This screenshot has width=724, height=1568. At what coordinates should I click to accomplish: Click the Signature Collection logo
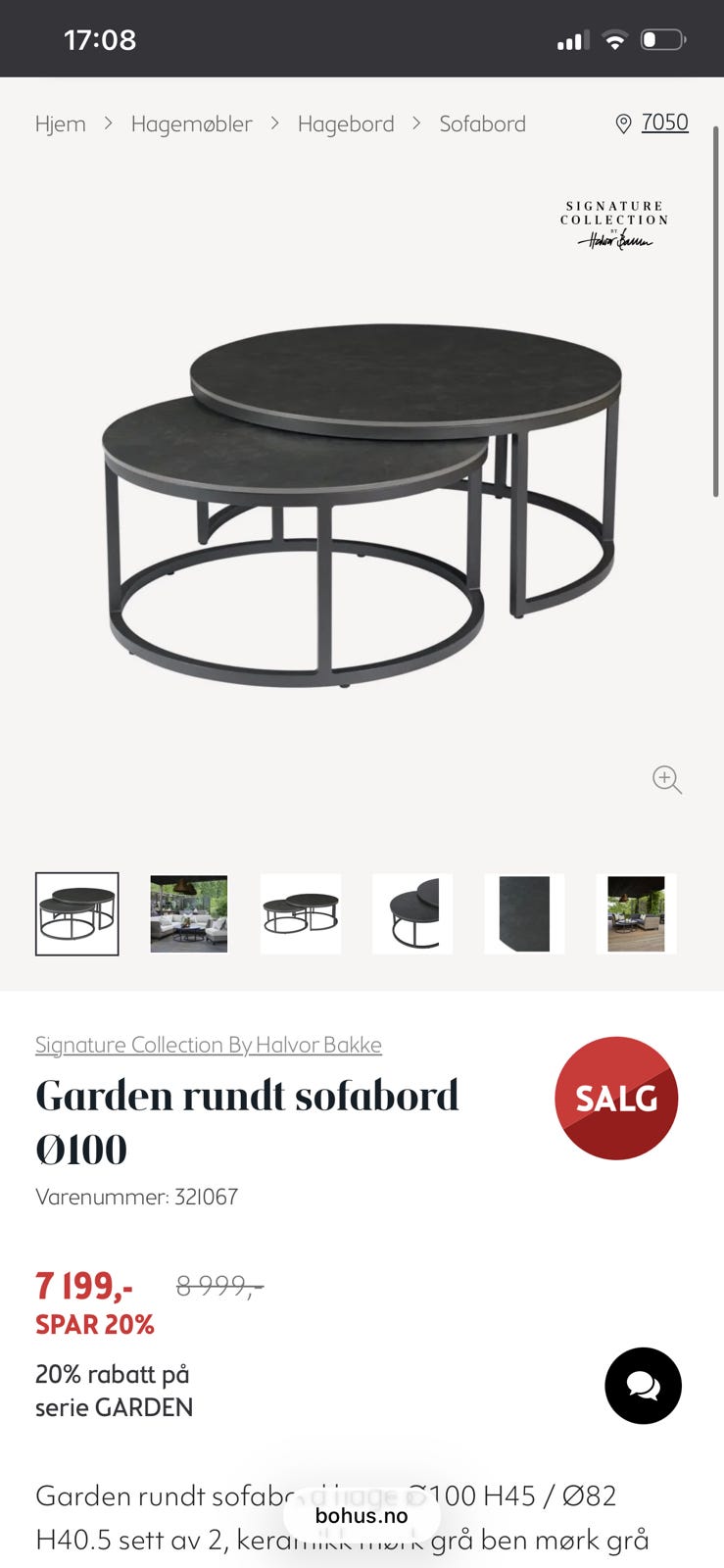pos(613,220)
